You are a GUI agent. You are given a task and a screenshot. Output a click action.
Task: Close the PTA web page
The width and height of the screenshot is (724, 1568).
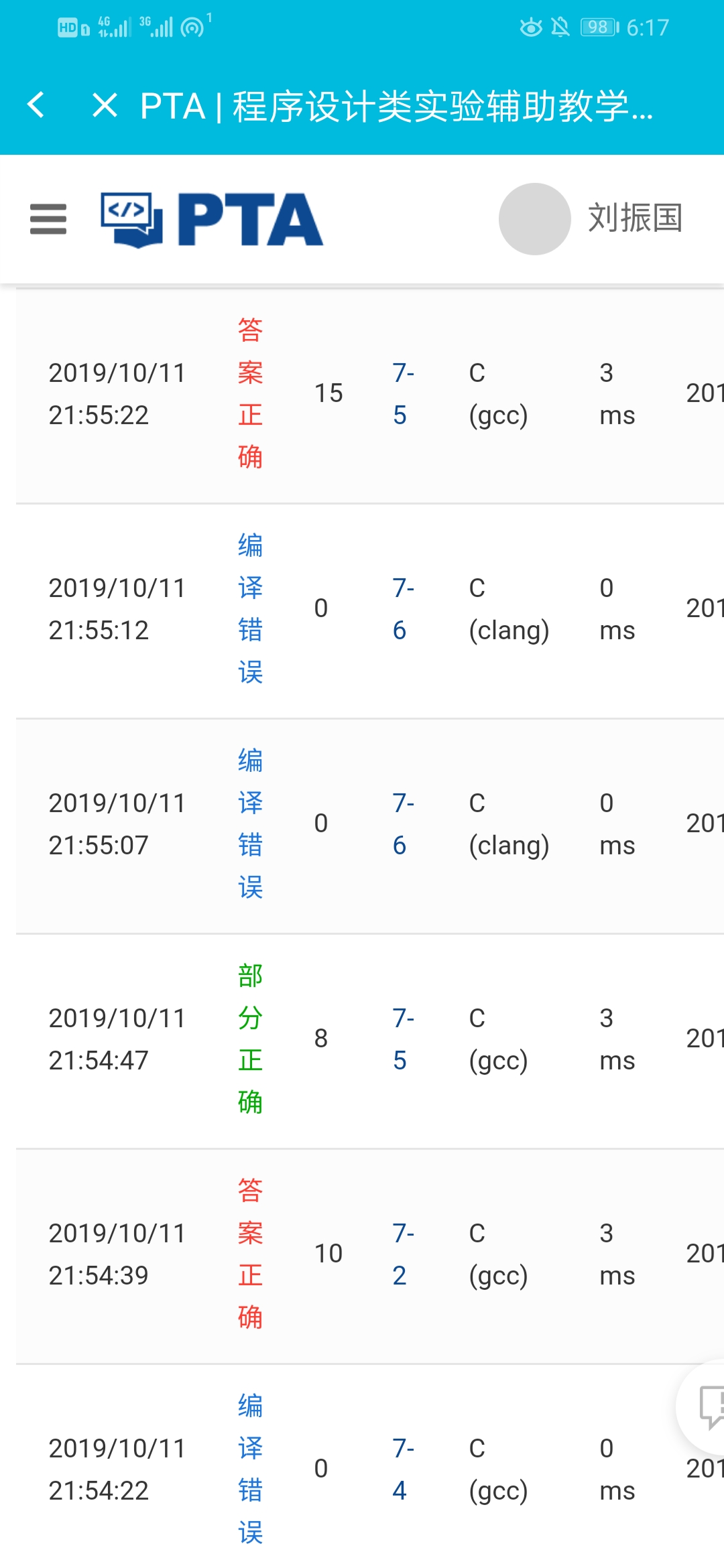click(x=105, y=105)
